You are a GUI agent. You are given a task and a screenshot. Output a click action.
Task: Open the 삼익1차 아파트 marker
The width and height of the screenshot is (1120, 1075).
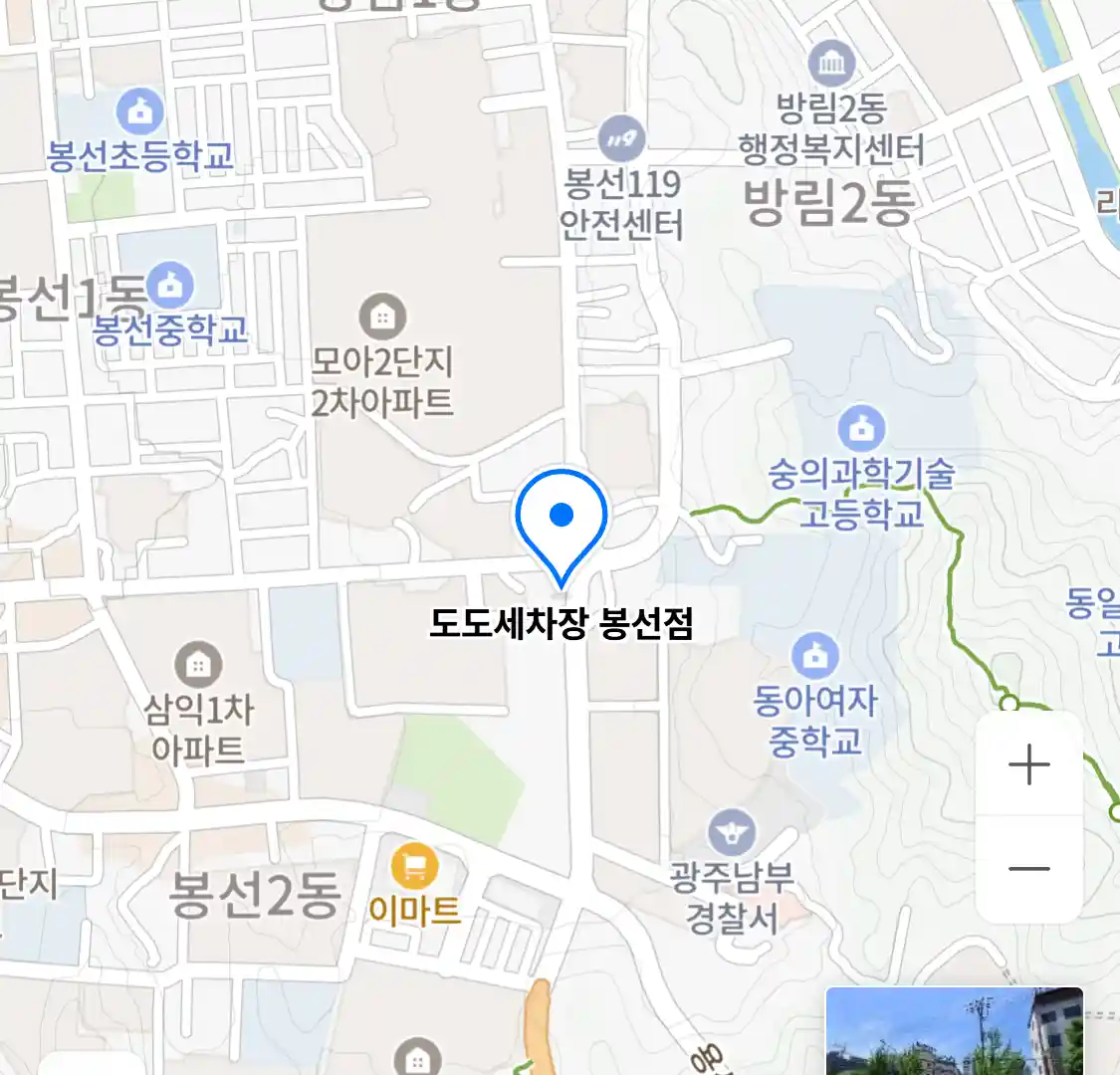(198, 664)
